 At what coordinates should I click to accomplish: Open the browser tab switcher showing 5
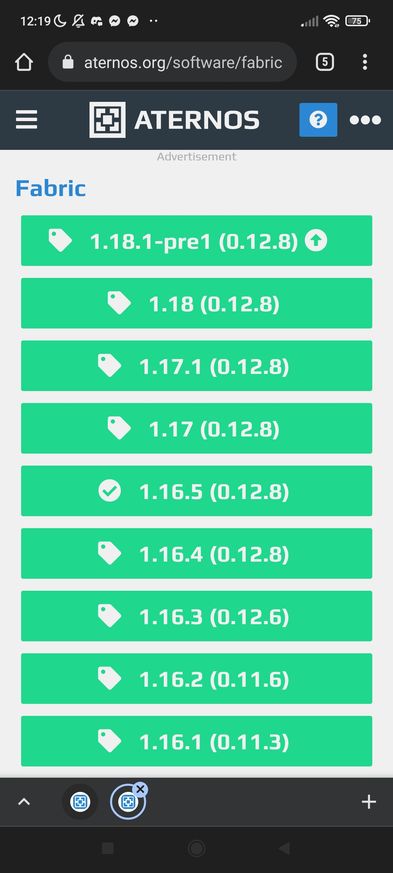point(325,62)
